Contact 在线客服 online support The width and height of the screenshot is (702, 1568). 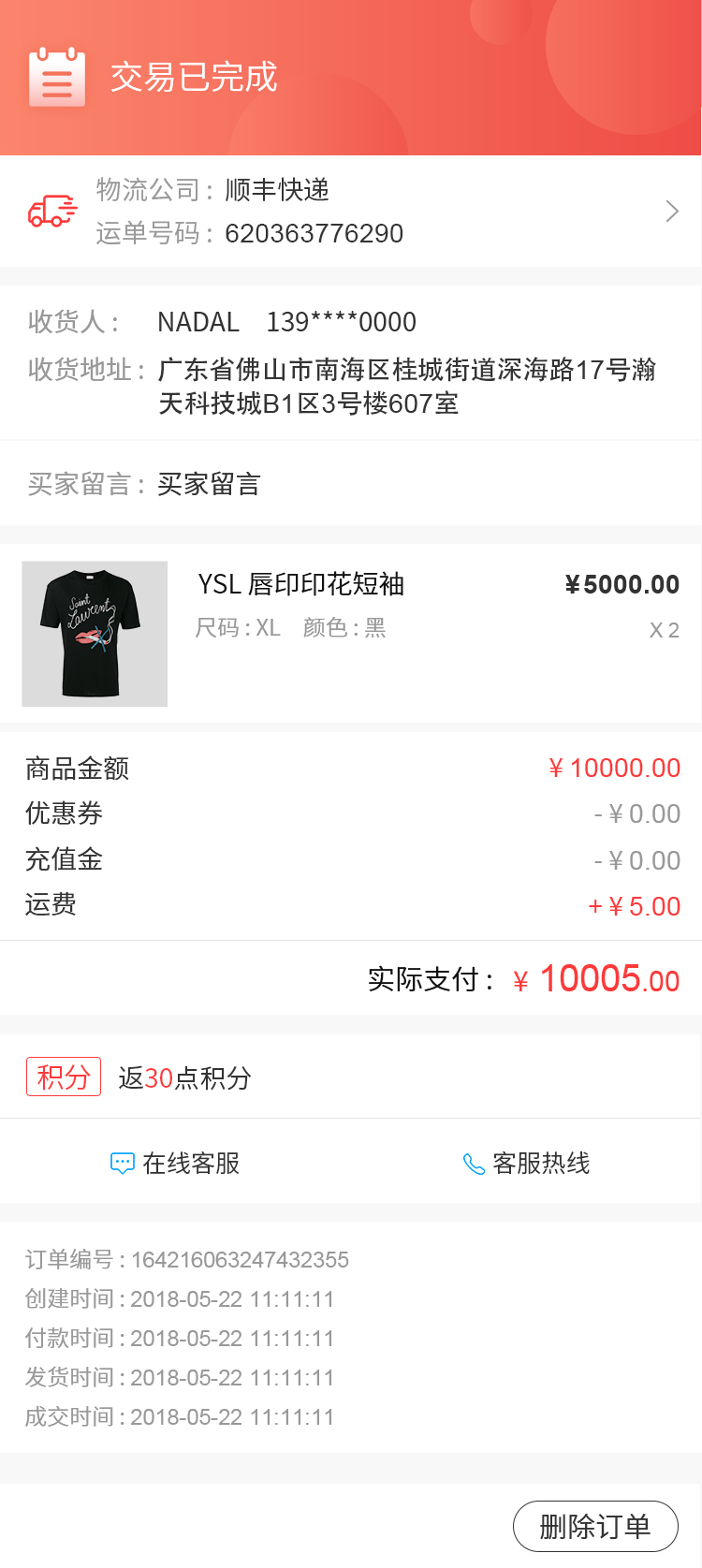[176, 1163]
